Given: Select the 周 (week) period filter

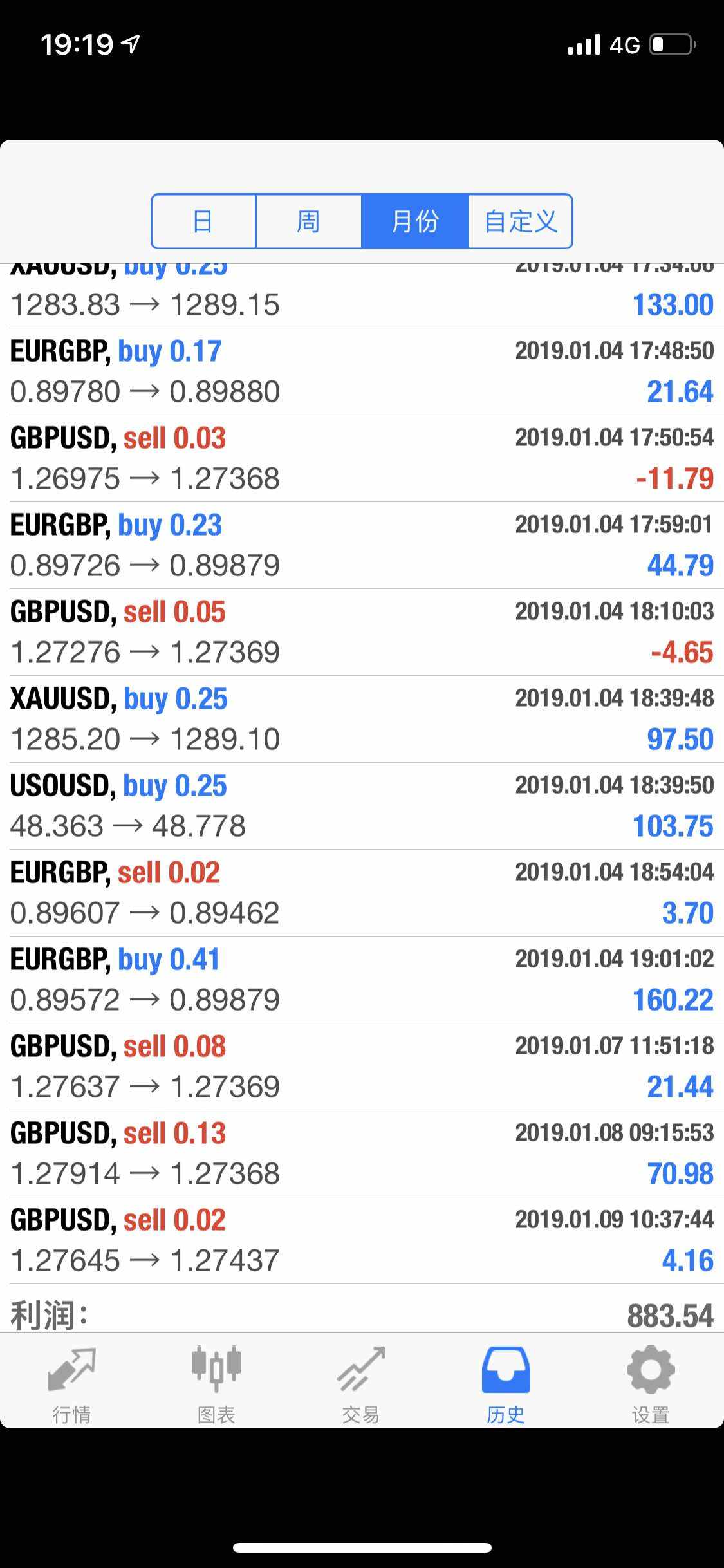Looking at the screenshot, I should pyautogui.click(x=308, y=221).
